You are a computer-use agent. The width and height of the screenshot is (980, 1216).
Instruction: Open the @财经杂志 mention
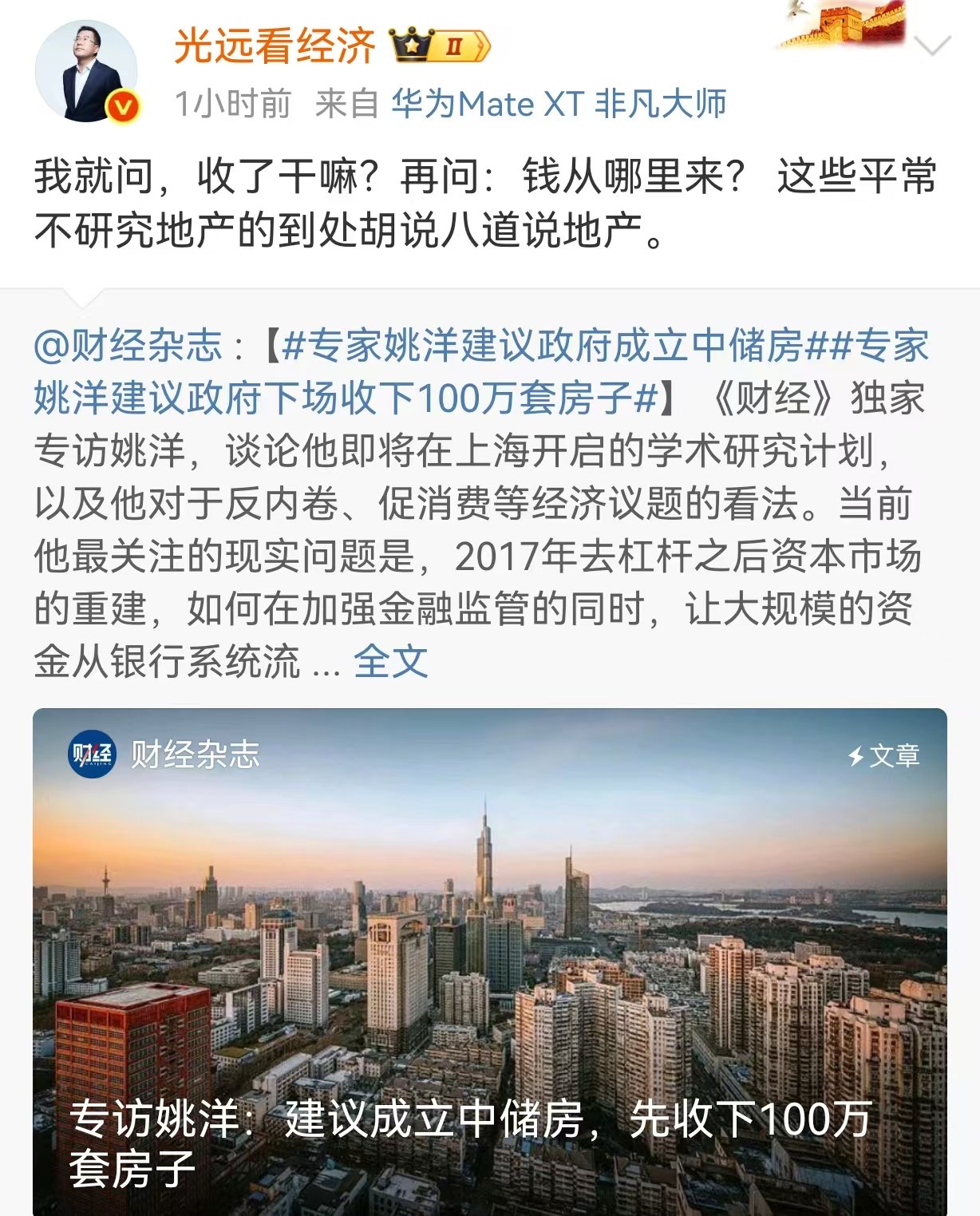(128, 346)
